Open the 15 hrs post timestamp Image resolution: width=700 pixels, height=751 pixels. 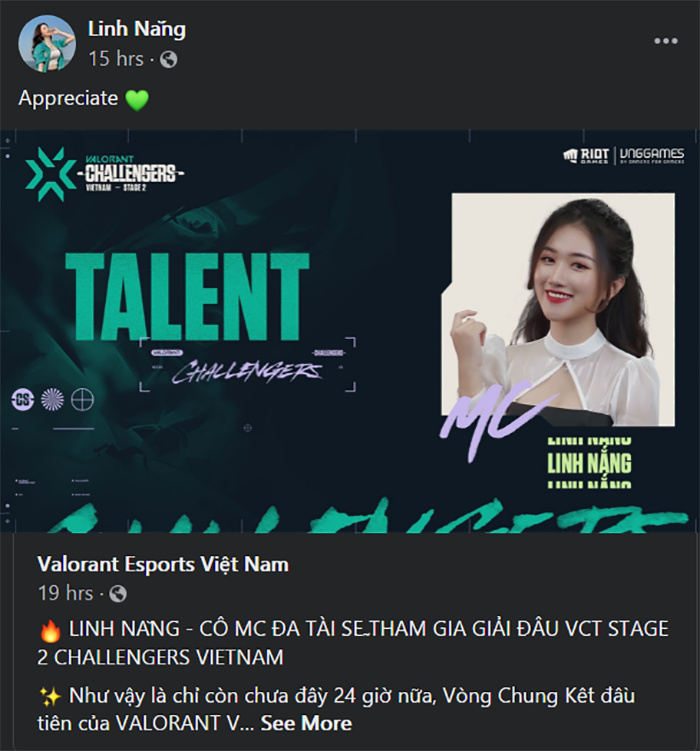[115, 59]
